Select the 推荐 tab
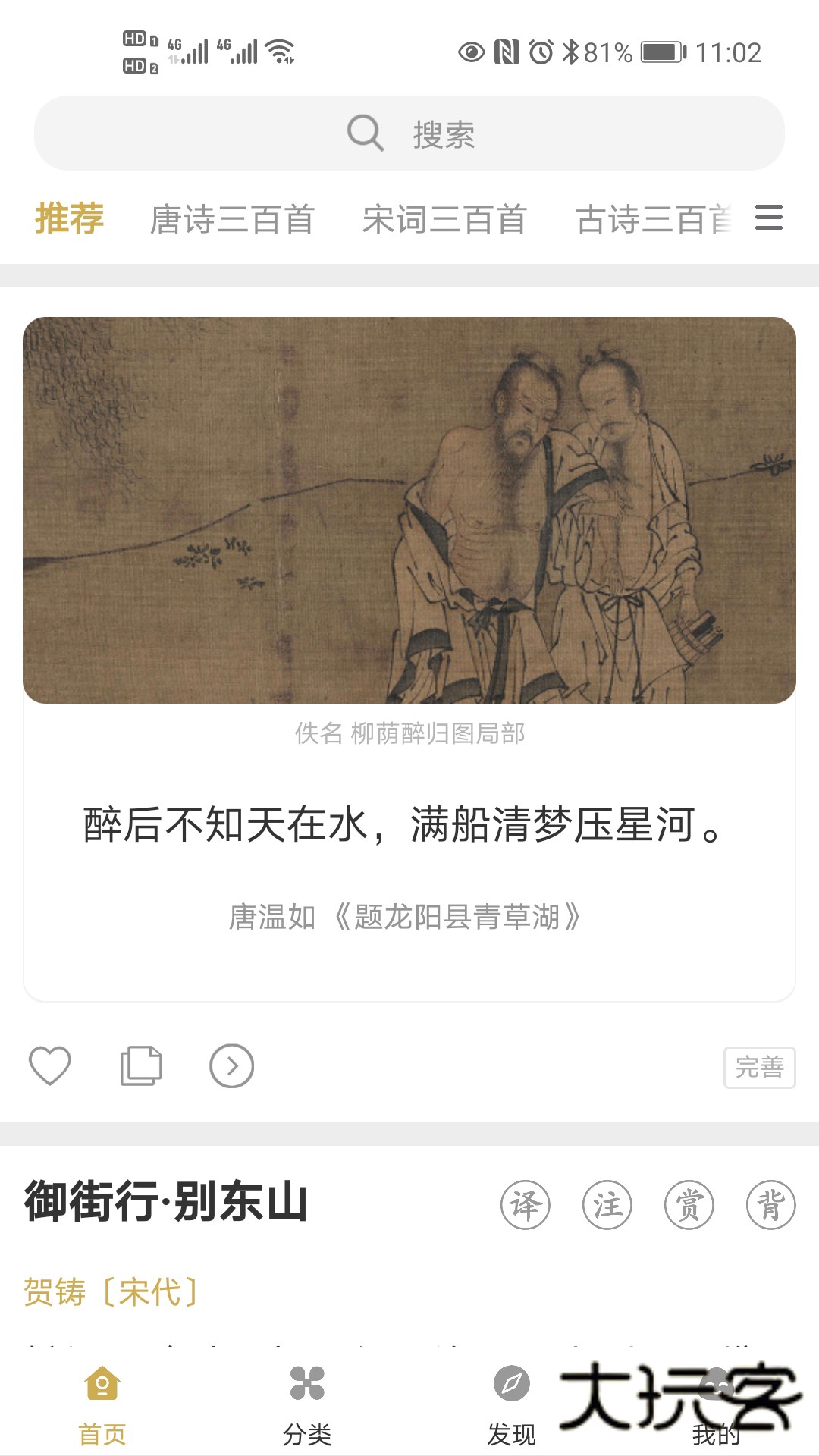Image resolution: width=819 pixels, height=1456 pixels. click(x=69, y=218)
